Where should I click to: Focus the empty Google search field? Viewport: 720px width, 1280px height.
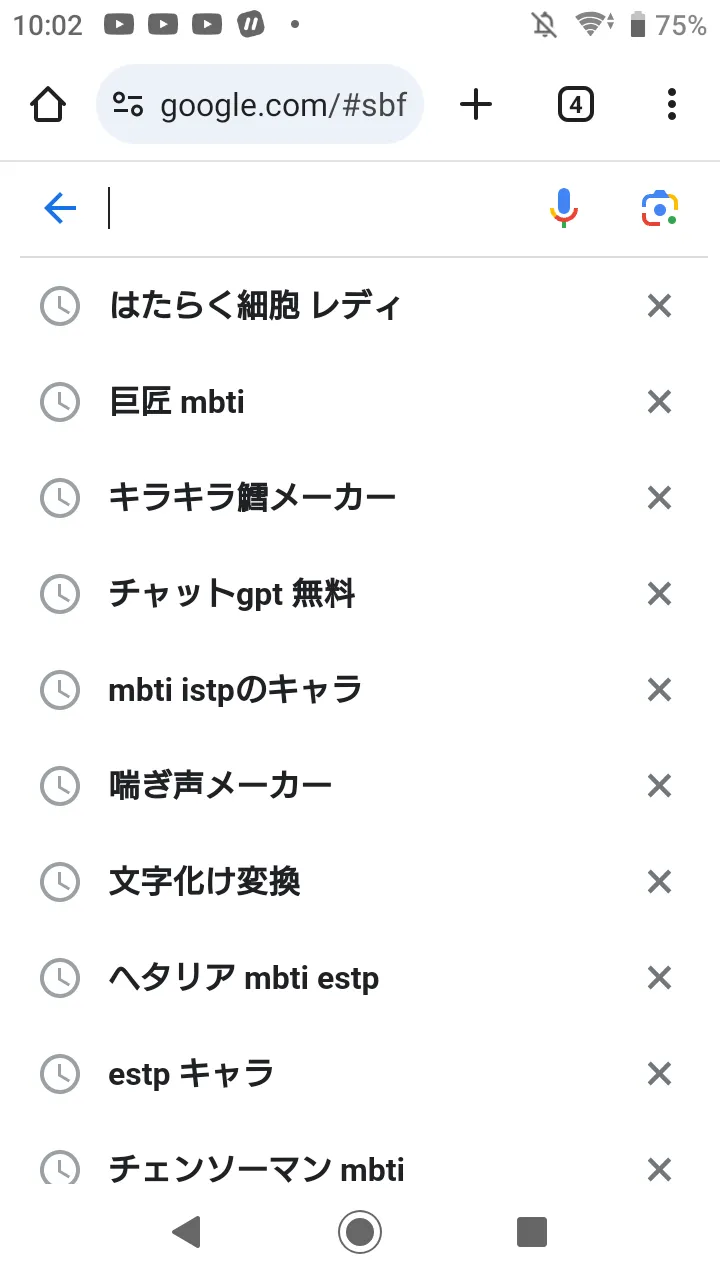coord(320,209)
